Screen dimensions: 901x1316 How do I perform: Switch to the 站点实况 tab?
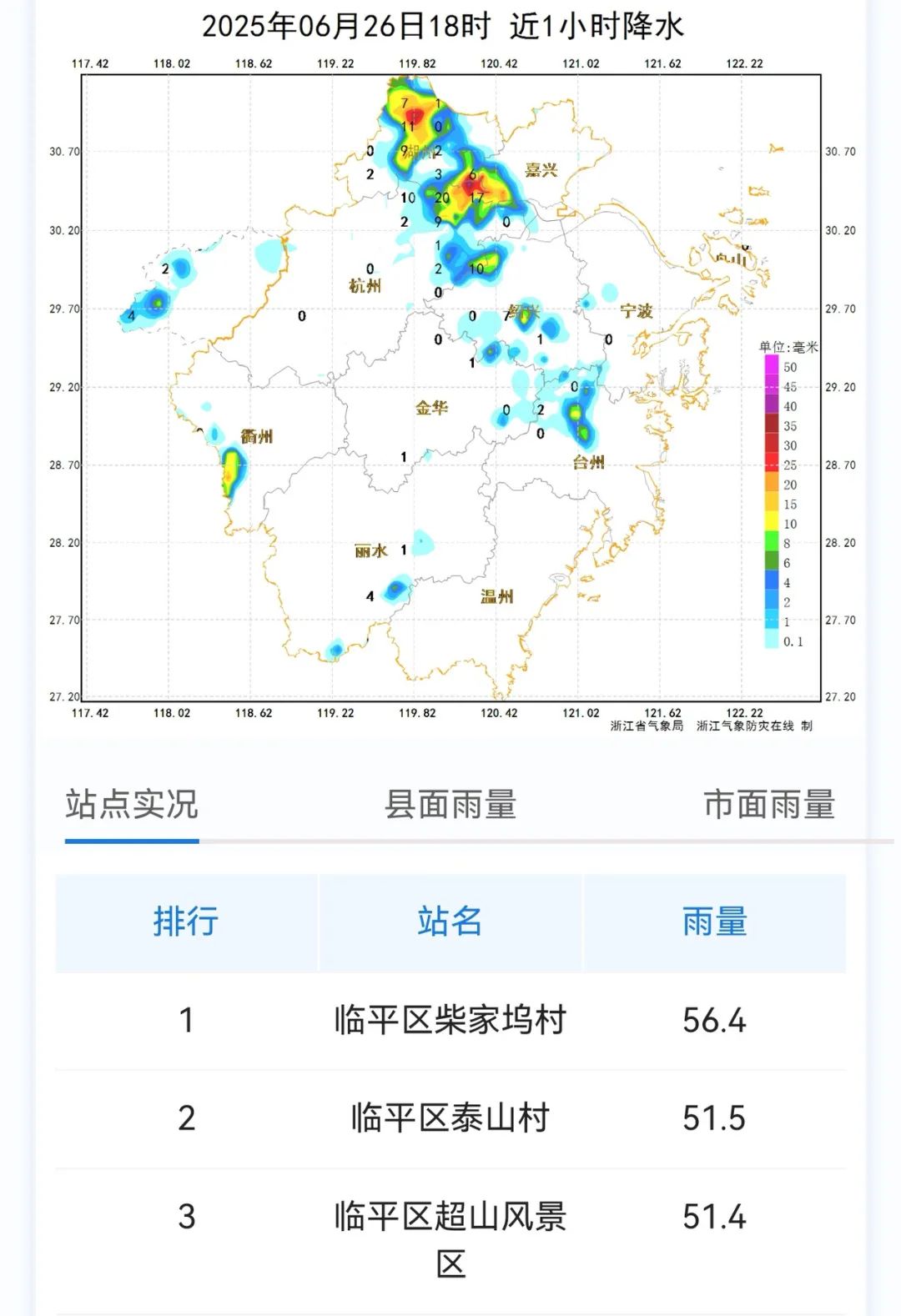point(132,805)
